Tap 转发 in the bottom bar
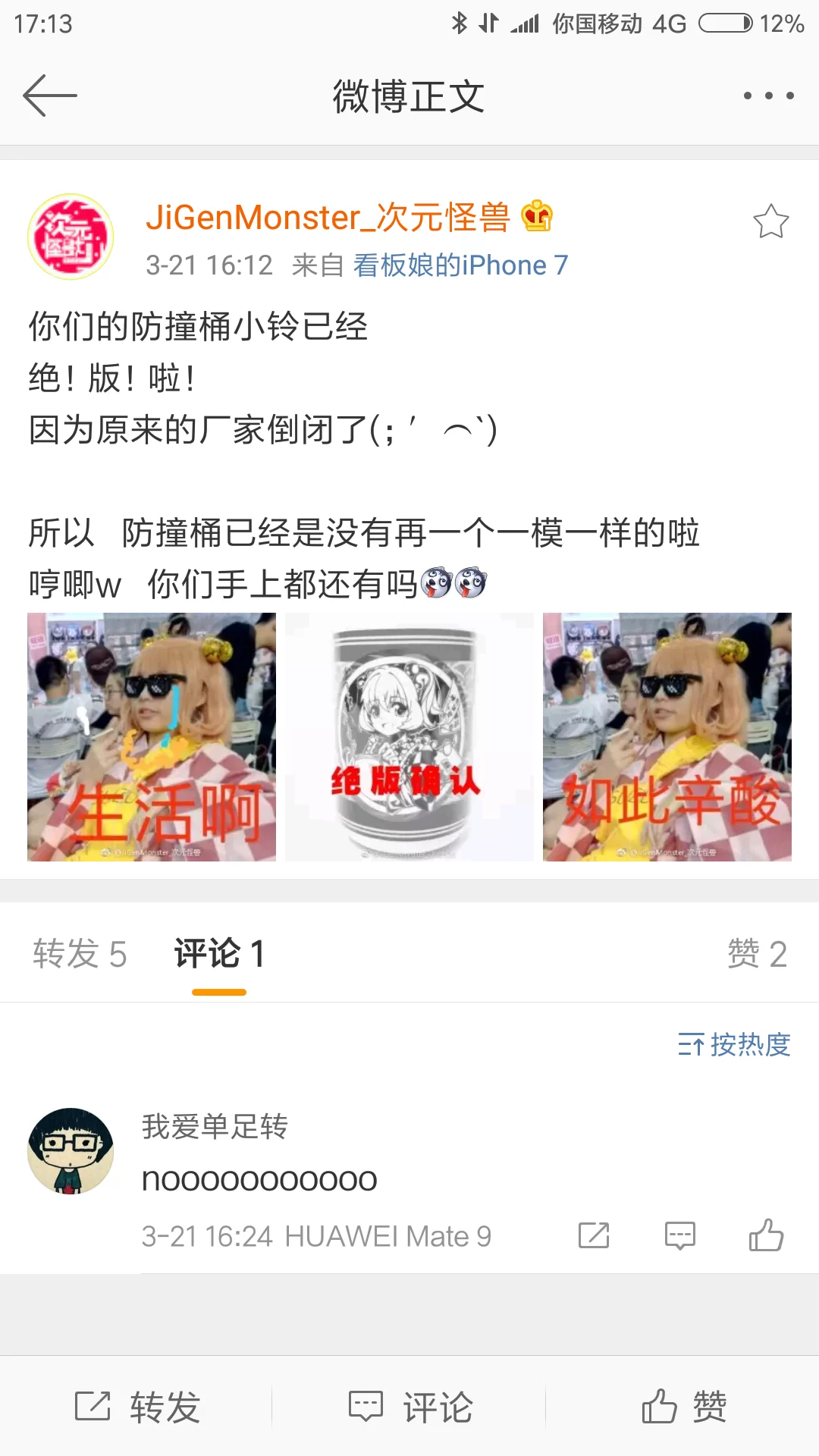 click(137, 1407)
